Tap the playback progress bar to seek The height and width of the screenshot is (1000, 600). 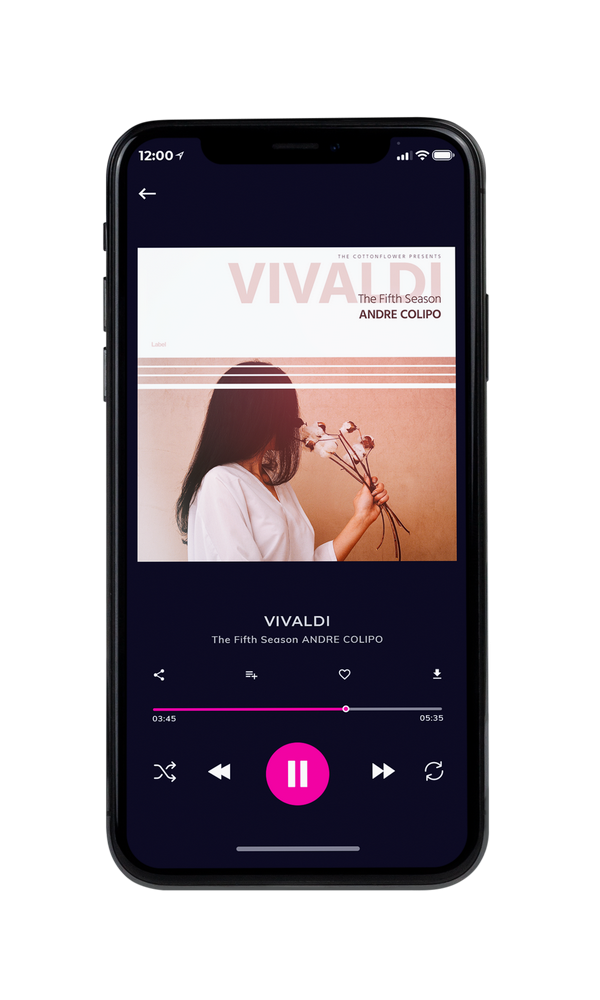click(x=297, y=709)
